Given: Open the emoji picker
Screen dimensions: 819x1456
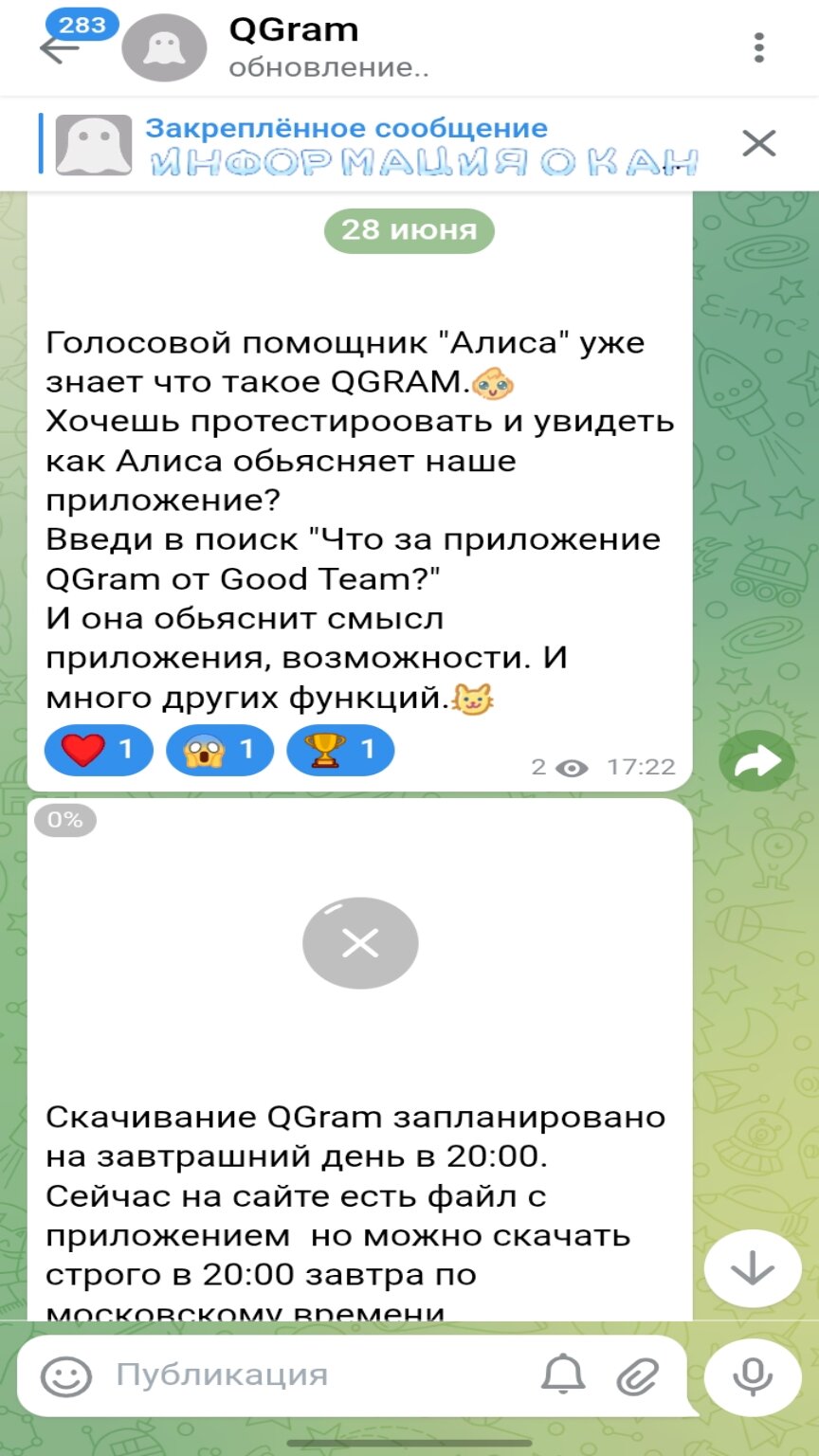Looking at the screenshot, I should tap(66, 1376).
